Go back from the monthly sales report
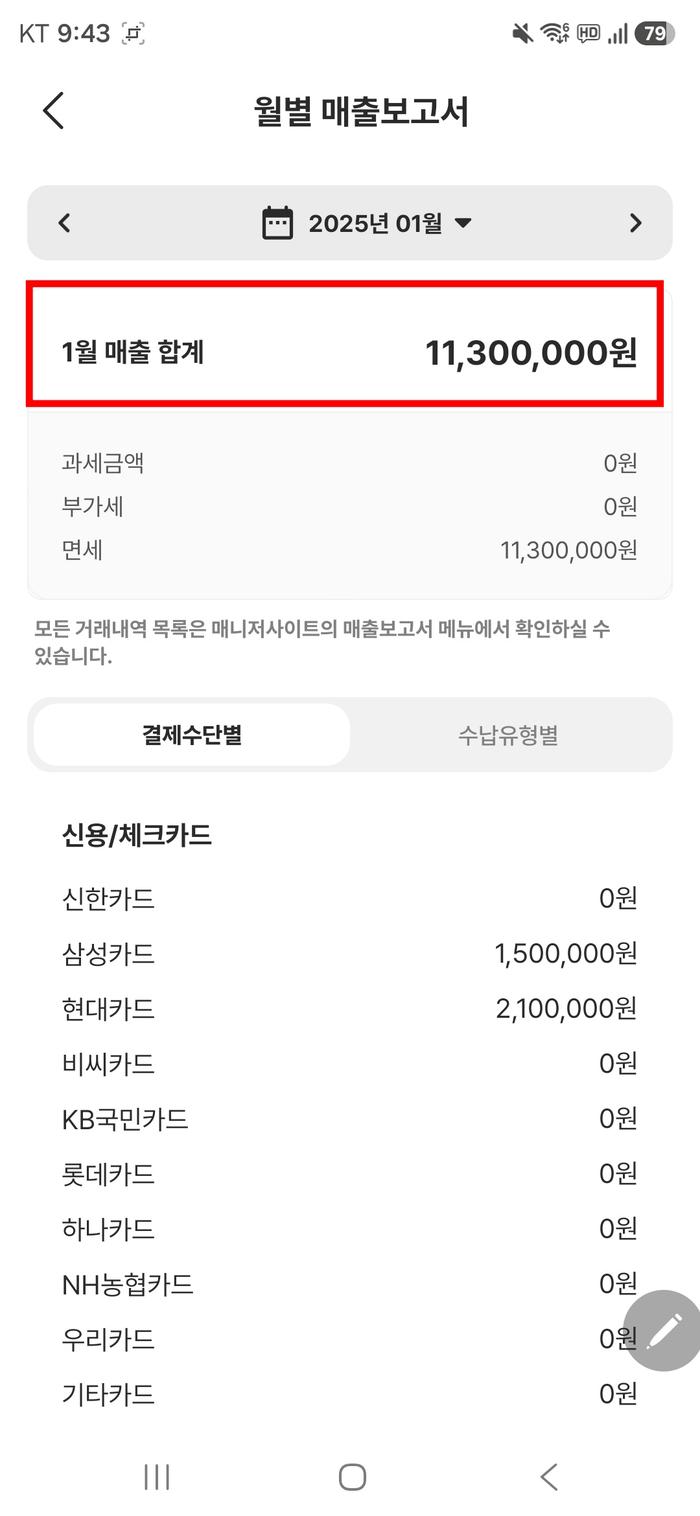The height and width of the screenshot is (1516, 700). click(54, 110)
